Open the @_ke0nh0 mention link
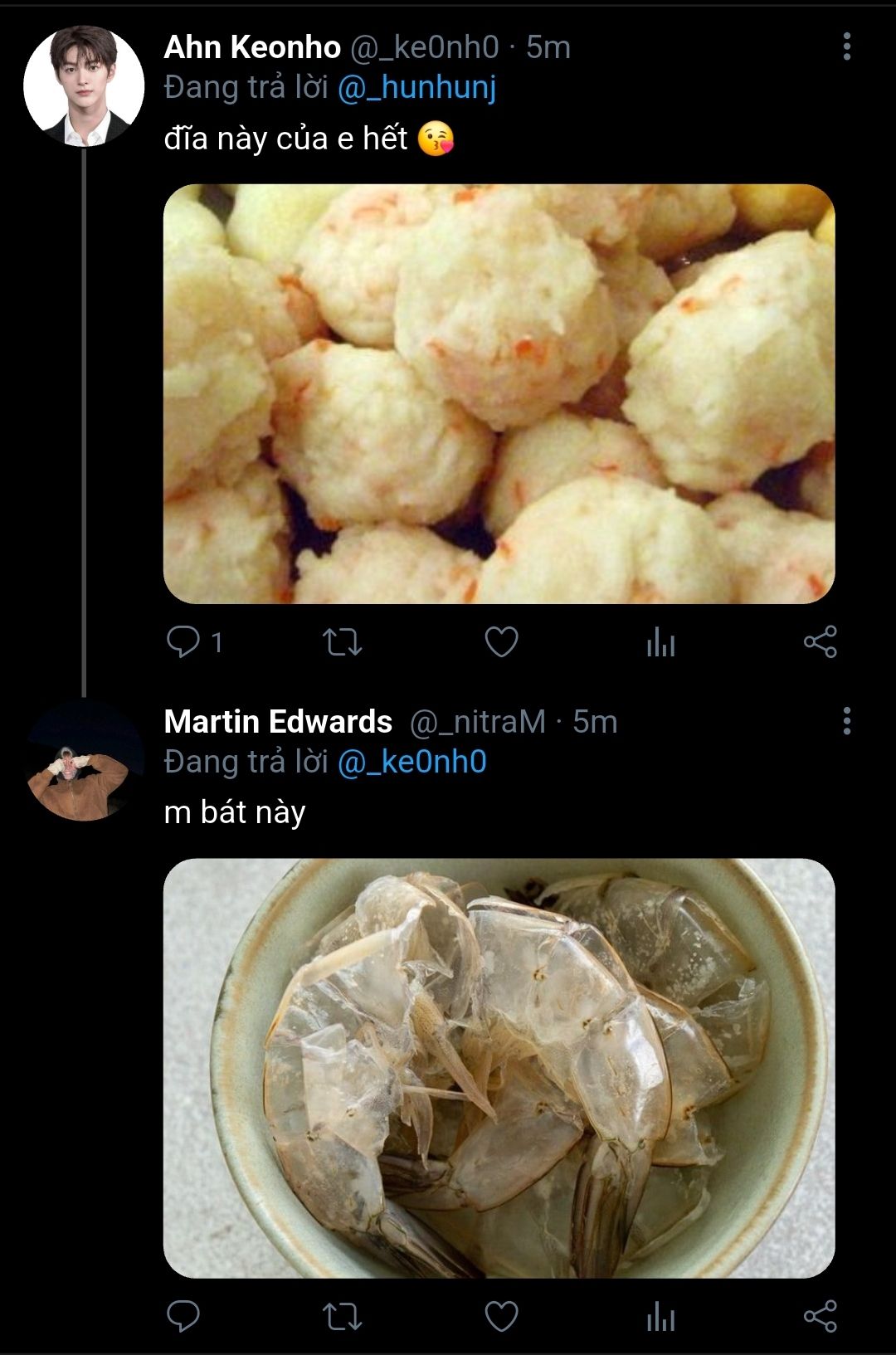Screen dimensions: 896x1355 point(411,762)
